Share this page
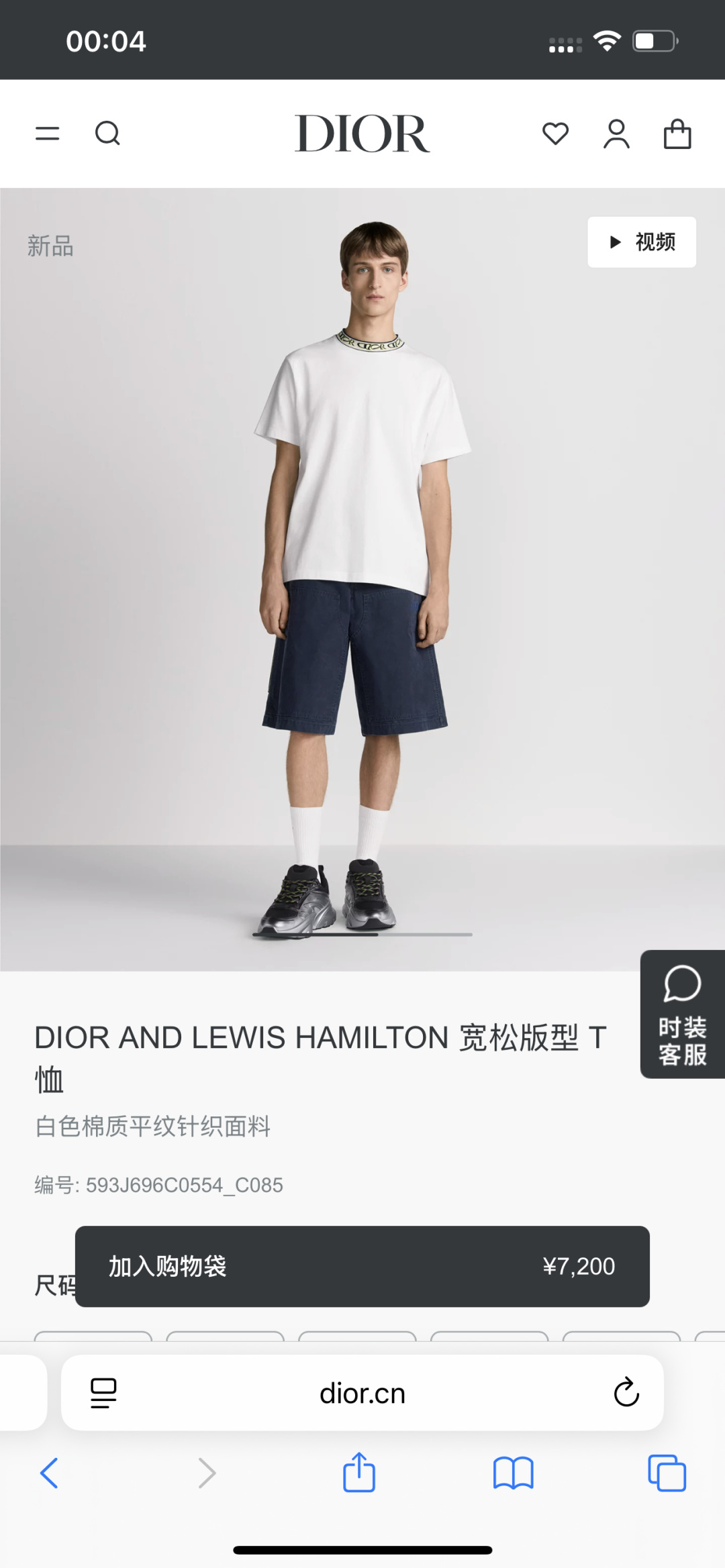Image resolution: width=725 pixels, height=1568 pixels. [359, 1473]
